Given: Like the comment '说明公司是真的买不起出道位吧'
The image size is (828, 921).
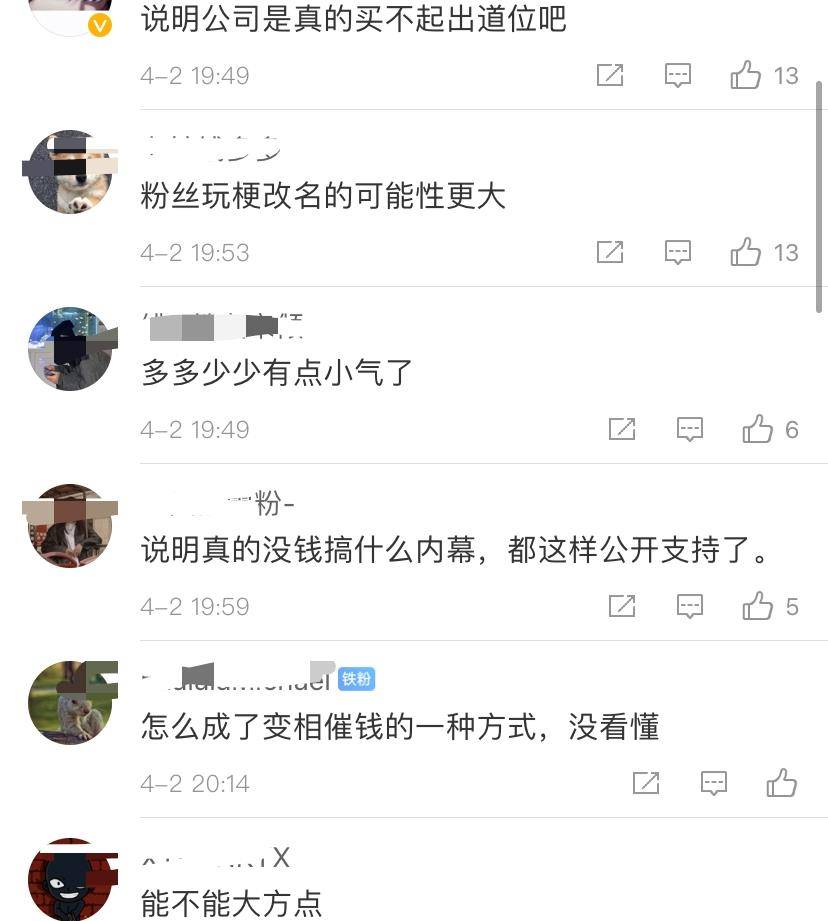Looking at the screenshot, I should coord(746,75).
